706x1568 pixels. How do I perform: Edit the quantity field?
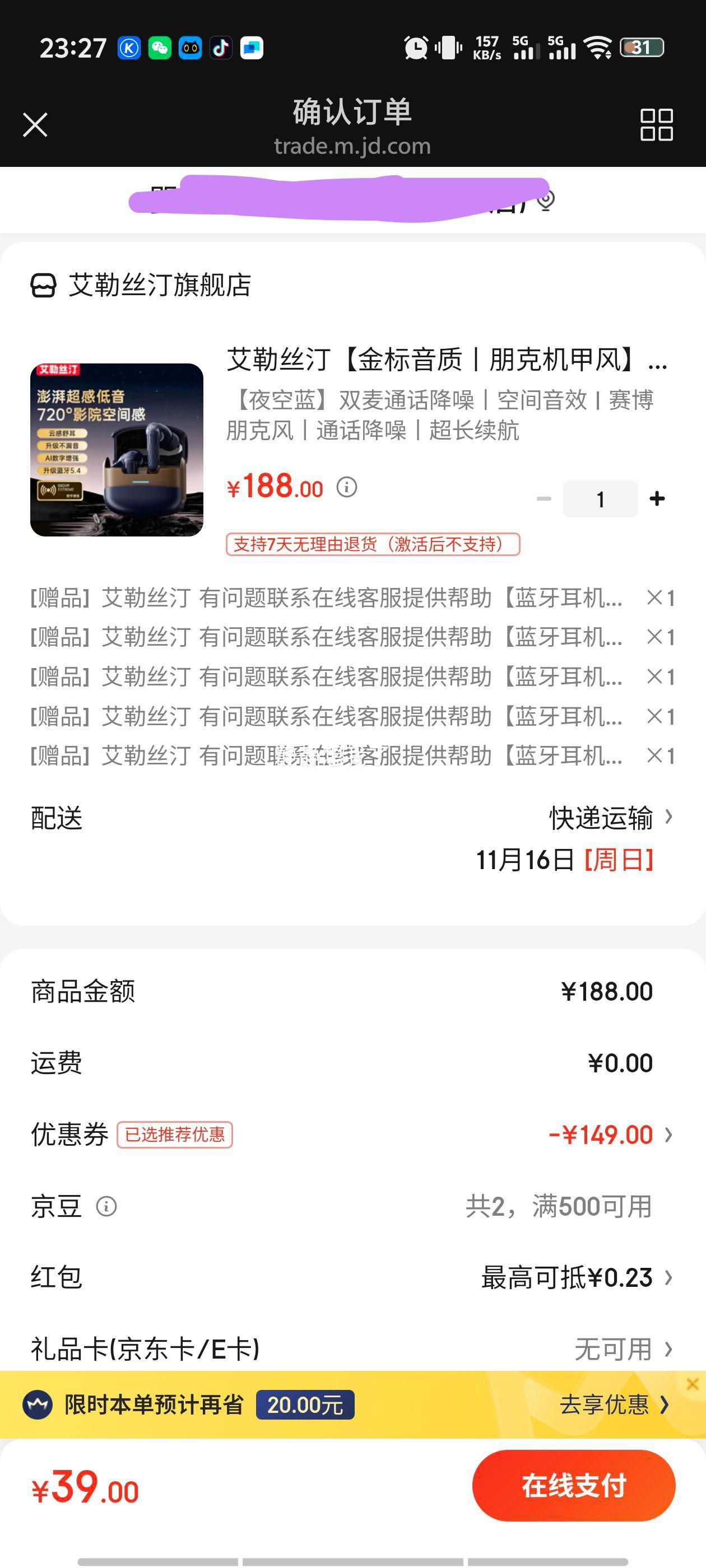(x=600, y=499)
